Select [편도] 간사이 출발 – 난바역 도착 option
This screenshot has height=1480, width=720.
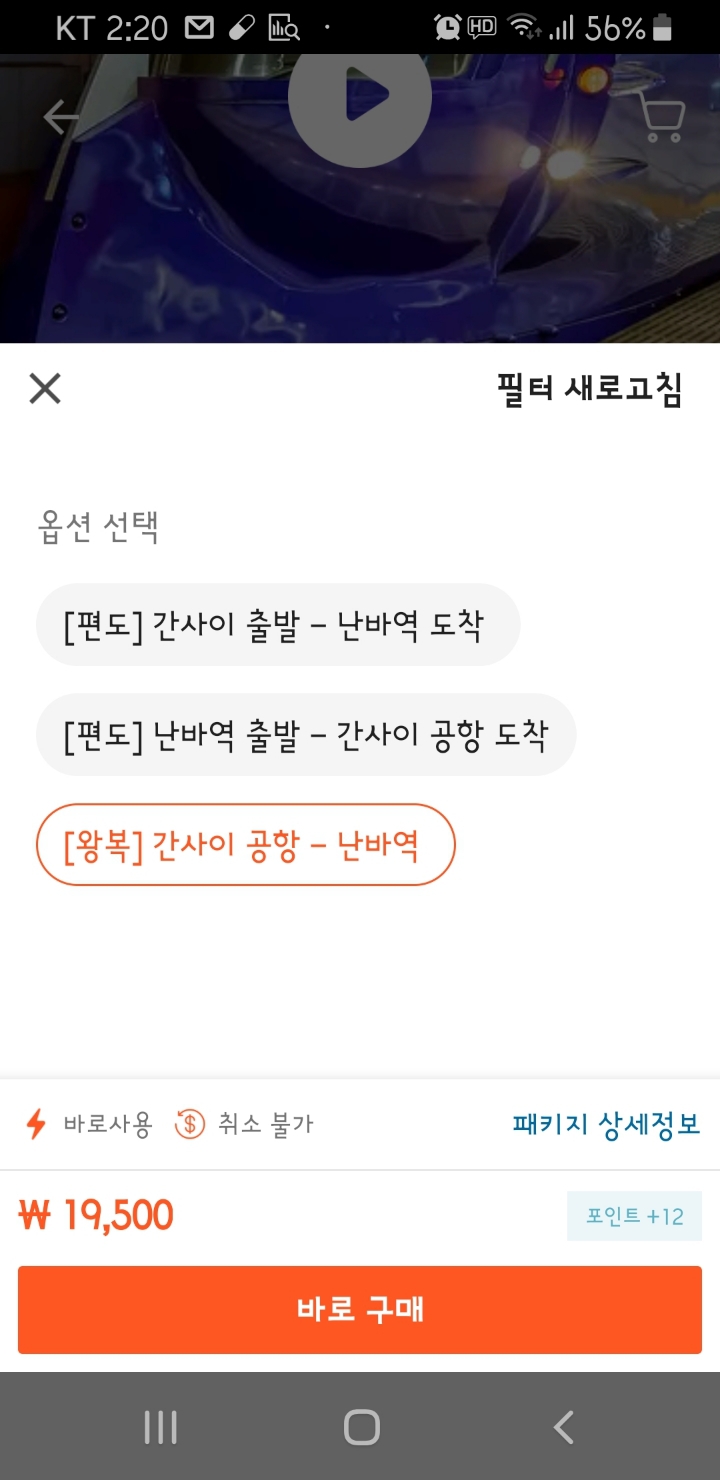click(278, 625)
